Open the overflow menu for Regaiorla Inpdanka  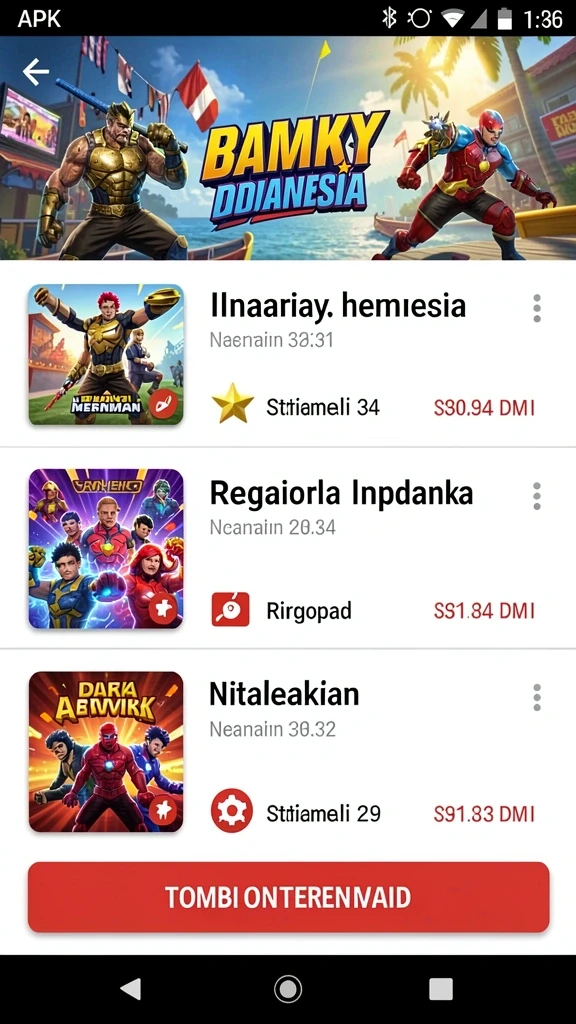(x=537, y=496)
